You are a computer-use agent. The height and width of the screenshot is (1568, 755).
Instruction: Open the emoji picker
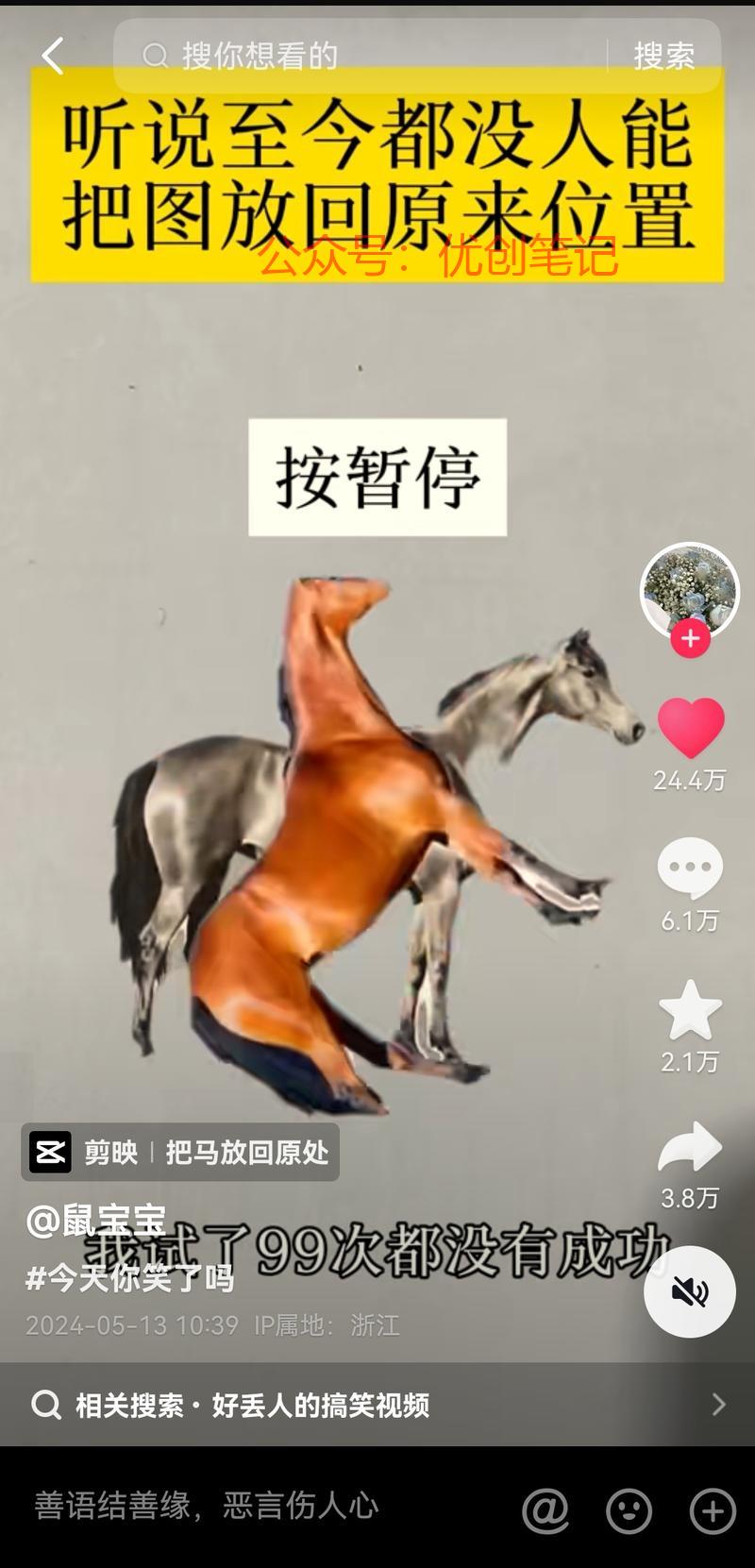629,1510
